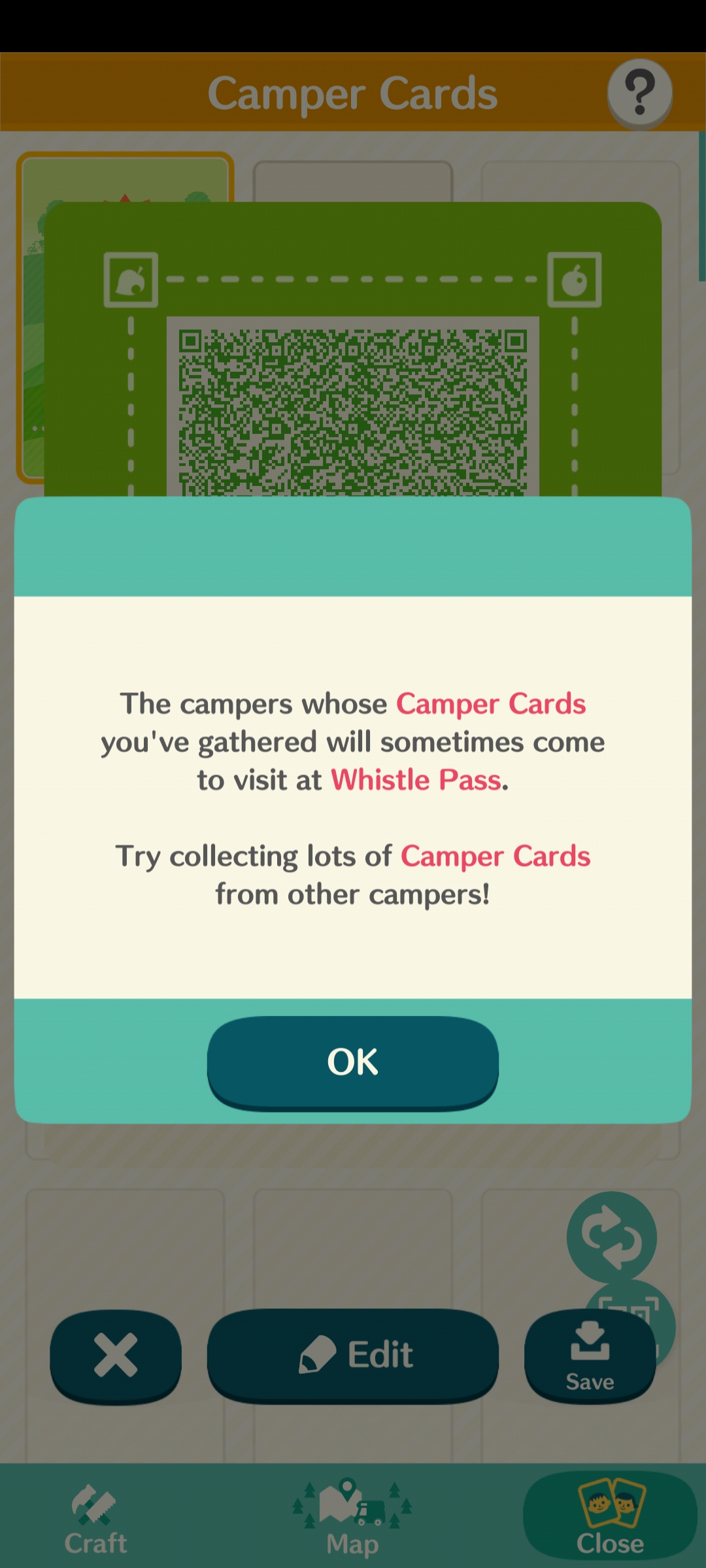This screenshot has width=706, height=1568.
Task: Save the Camper Card image
Action: pos(590,1354)
